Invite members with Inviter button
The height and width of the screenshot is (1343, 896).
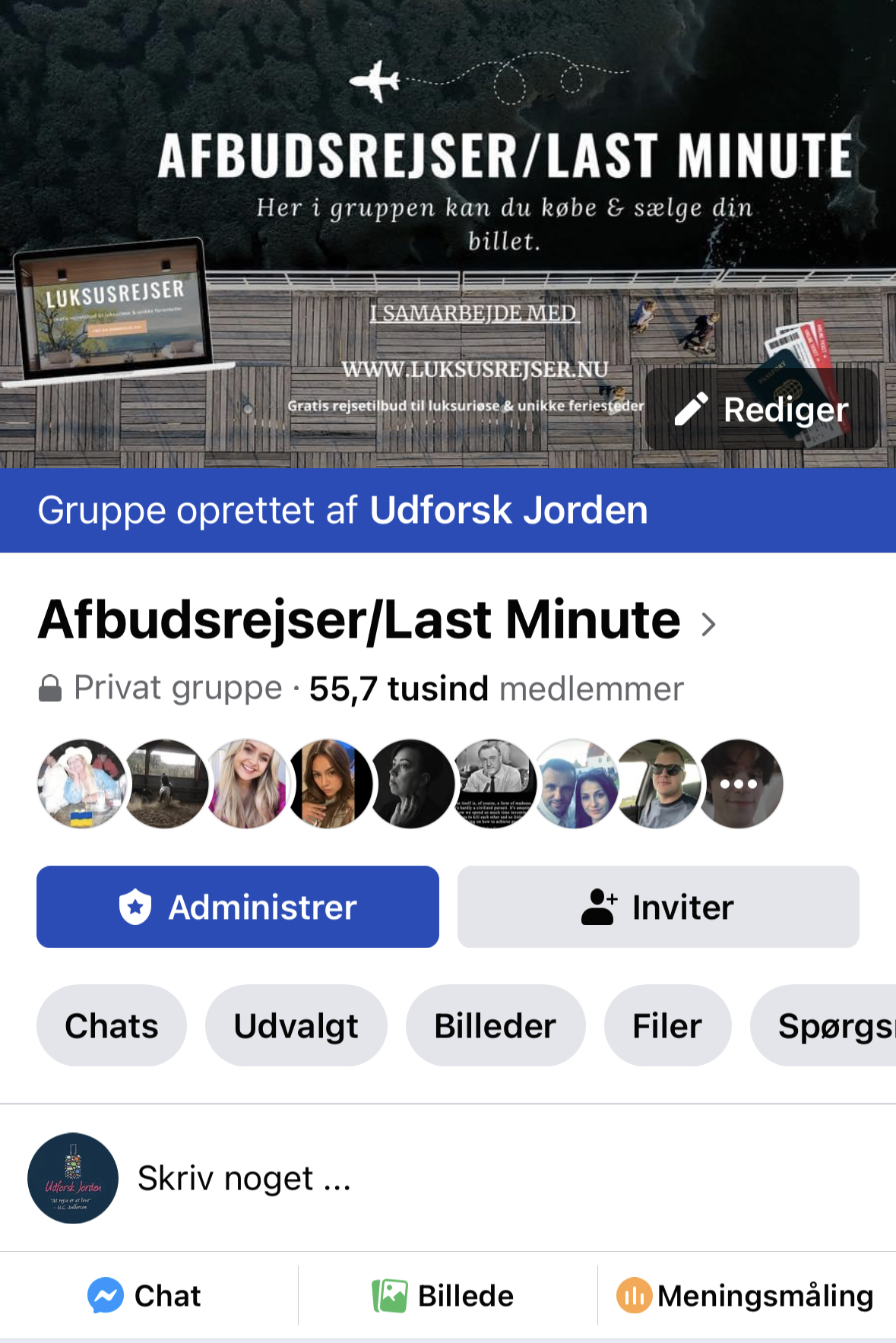coord(658,907)
